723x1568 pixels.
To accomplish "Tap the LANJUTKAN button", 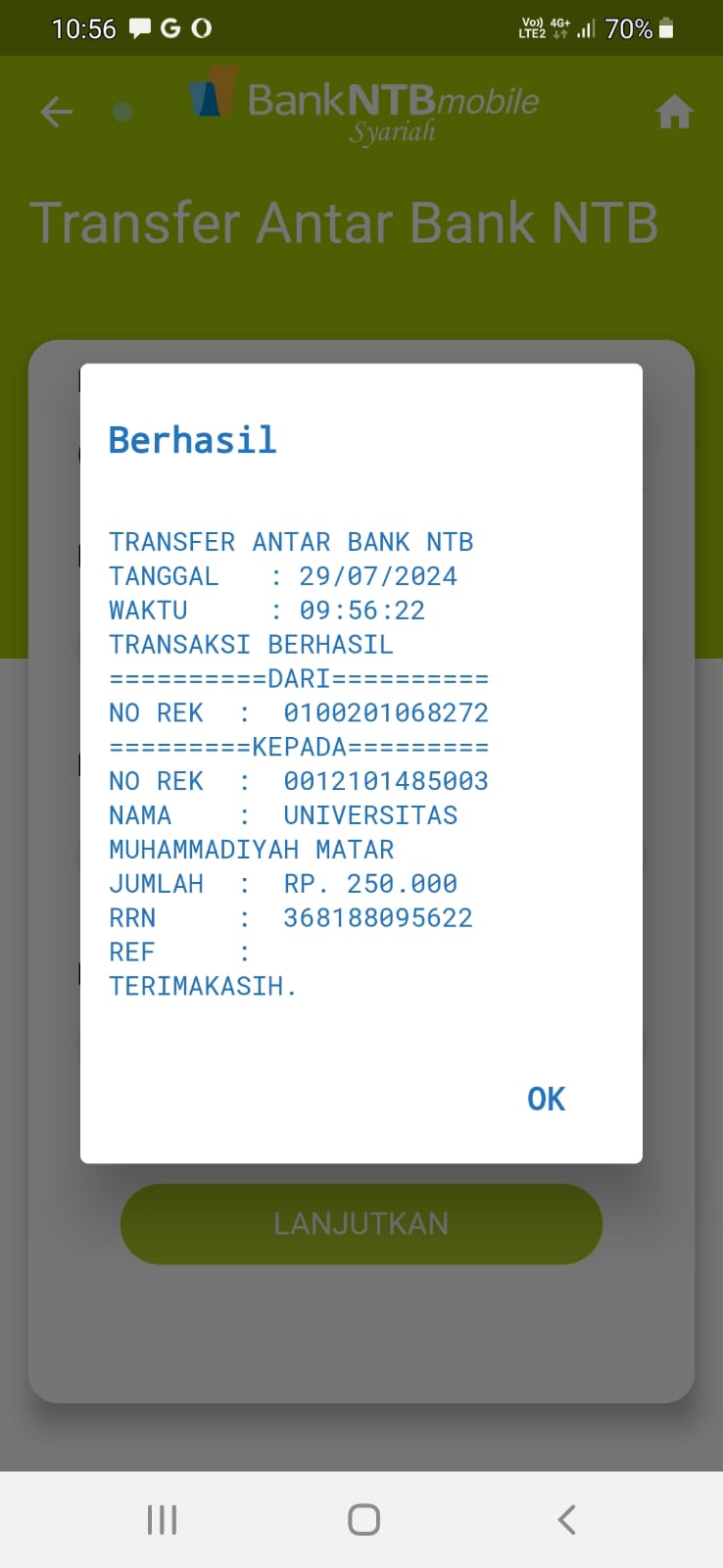I will click(361, 1224).
